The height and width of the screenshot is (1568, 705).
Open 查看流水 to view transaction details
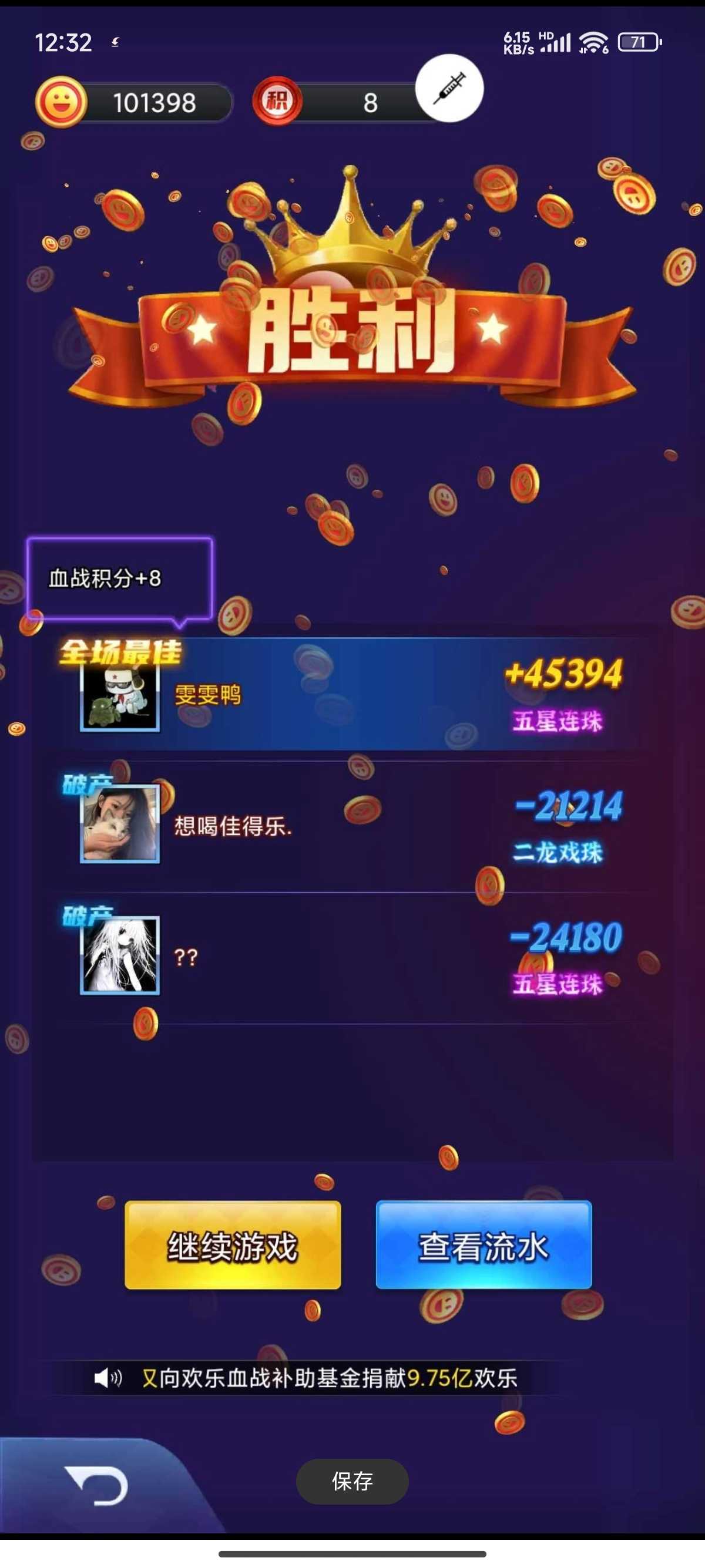(x=484, y=1245)
